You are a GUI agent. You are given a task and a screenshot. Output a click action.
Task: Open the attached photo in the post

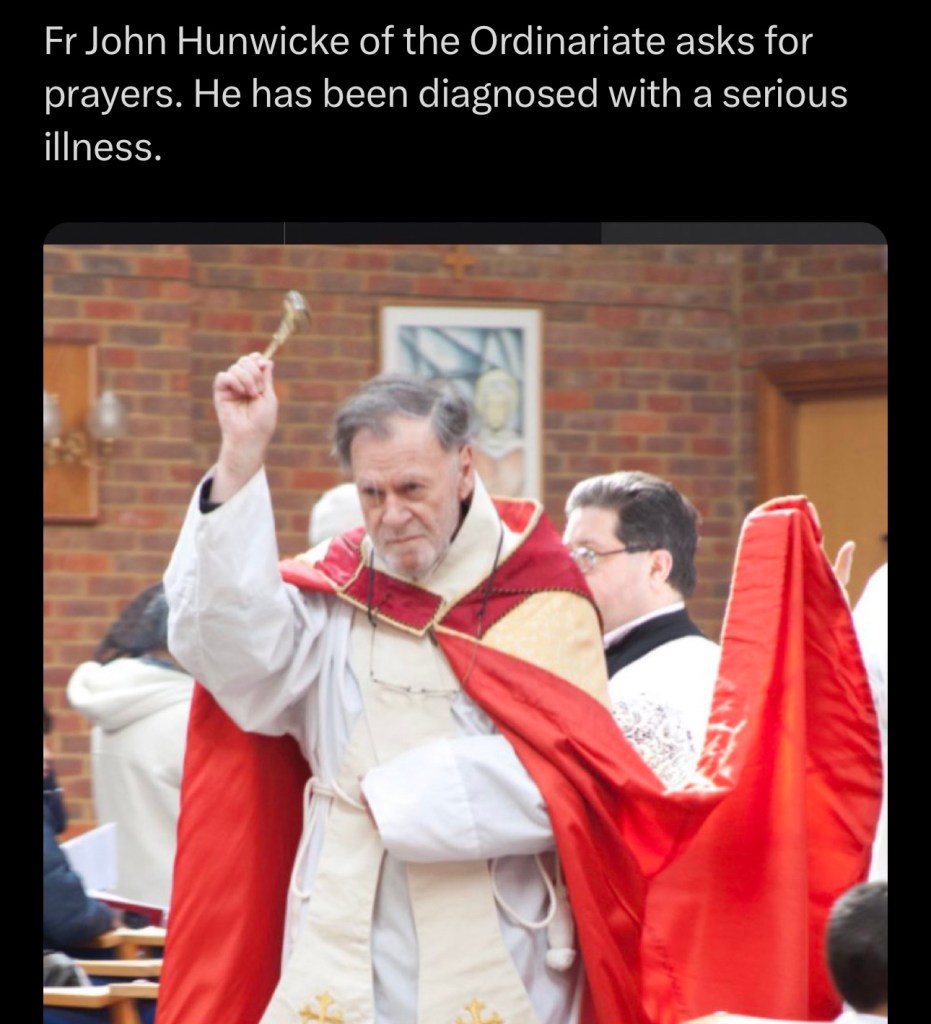click(x=465, y=630)
